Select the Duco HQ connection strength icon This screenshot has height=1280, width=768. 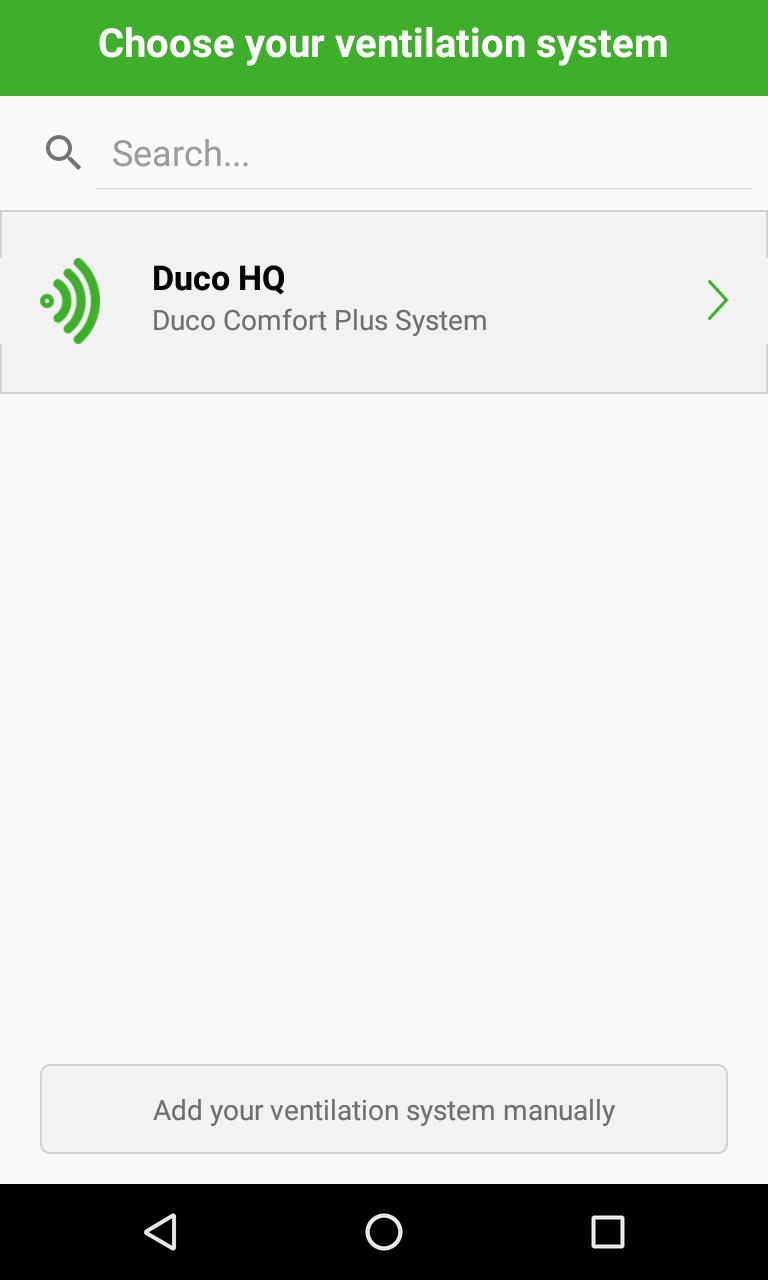point(68,300)
